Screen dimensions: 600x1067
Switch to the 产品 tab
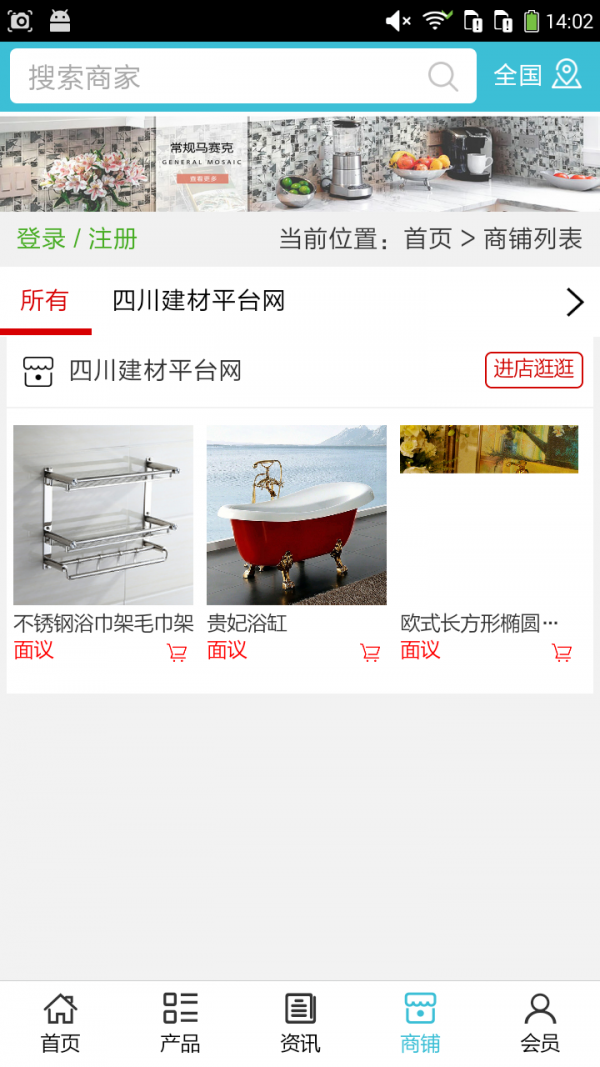[180, 1024]
